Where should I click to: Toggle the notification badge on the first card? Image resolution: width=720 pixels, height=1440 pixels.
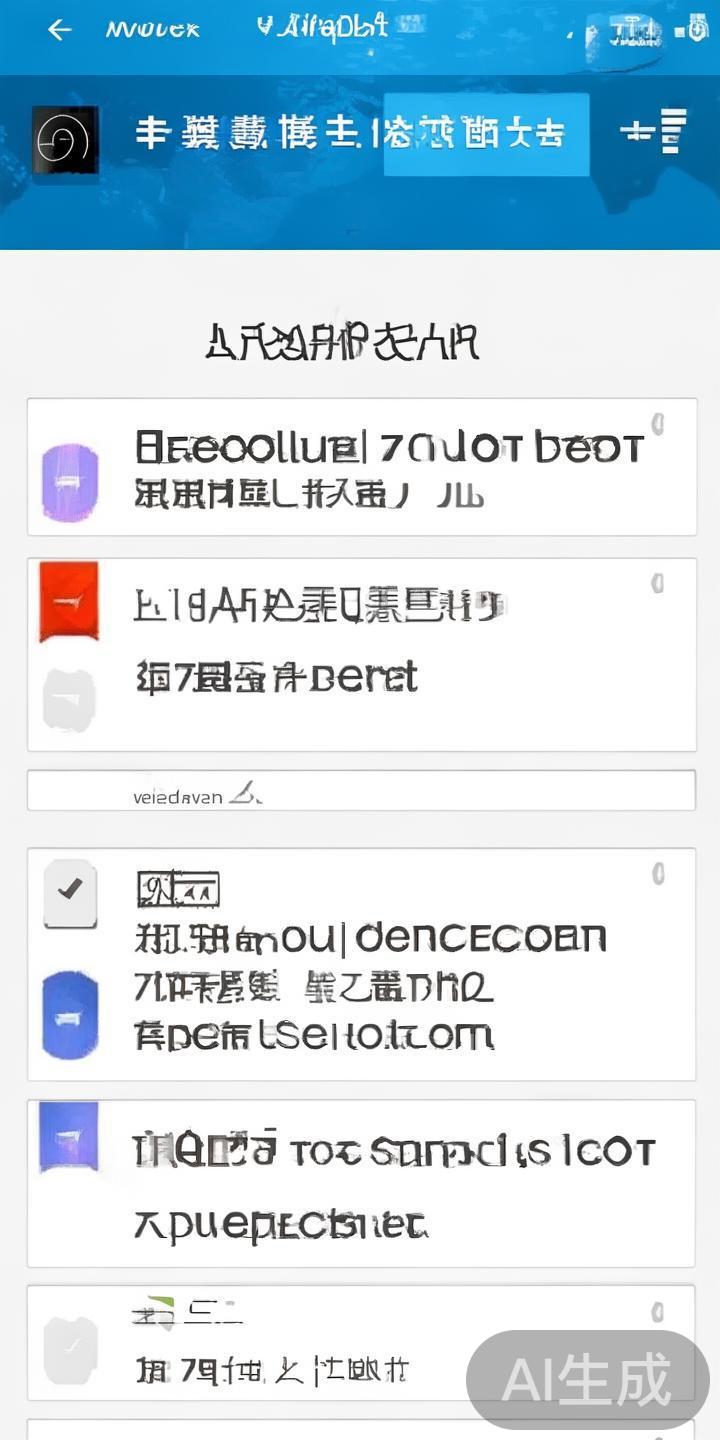tap(659, 424)
